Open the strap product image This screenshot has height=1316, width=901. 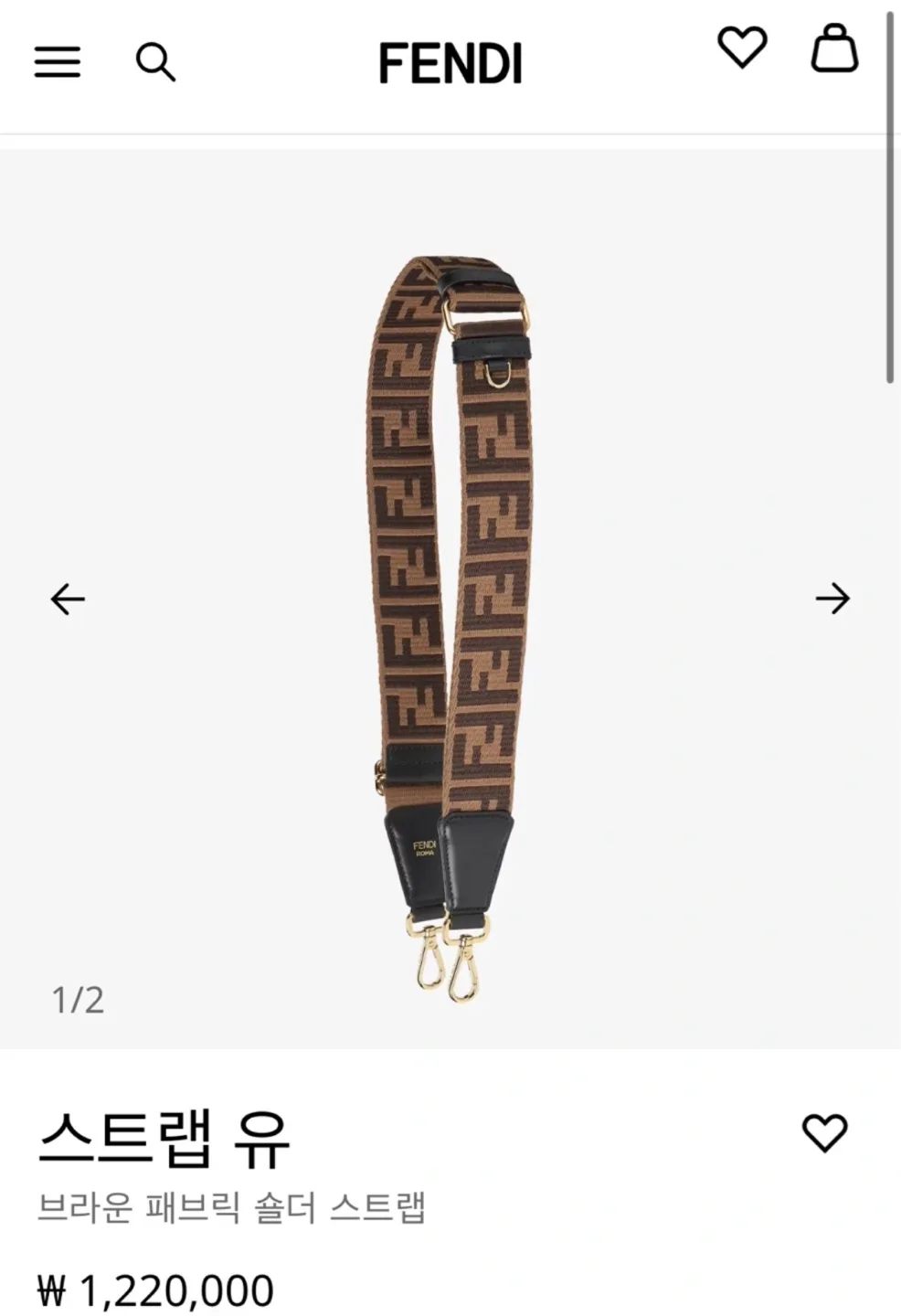coord(450,621)
